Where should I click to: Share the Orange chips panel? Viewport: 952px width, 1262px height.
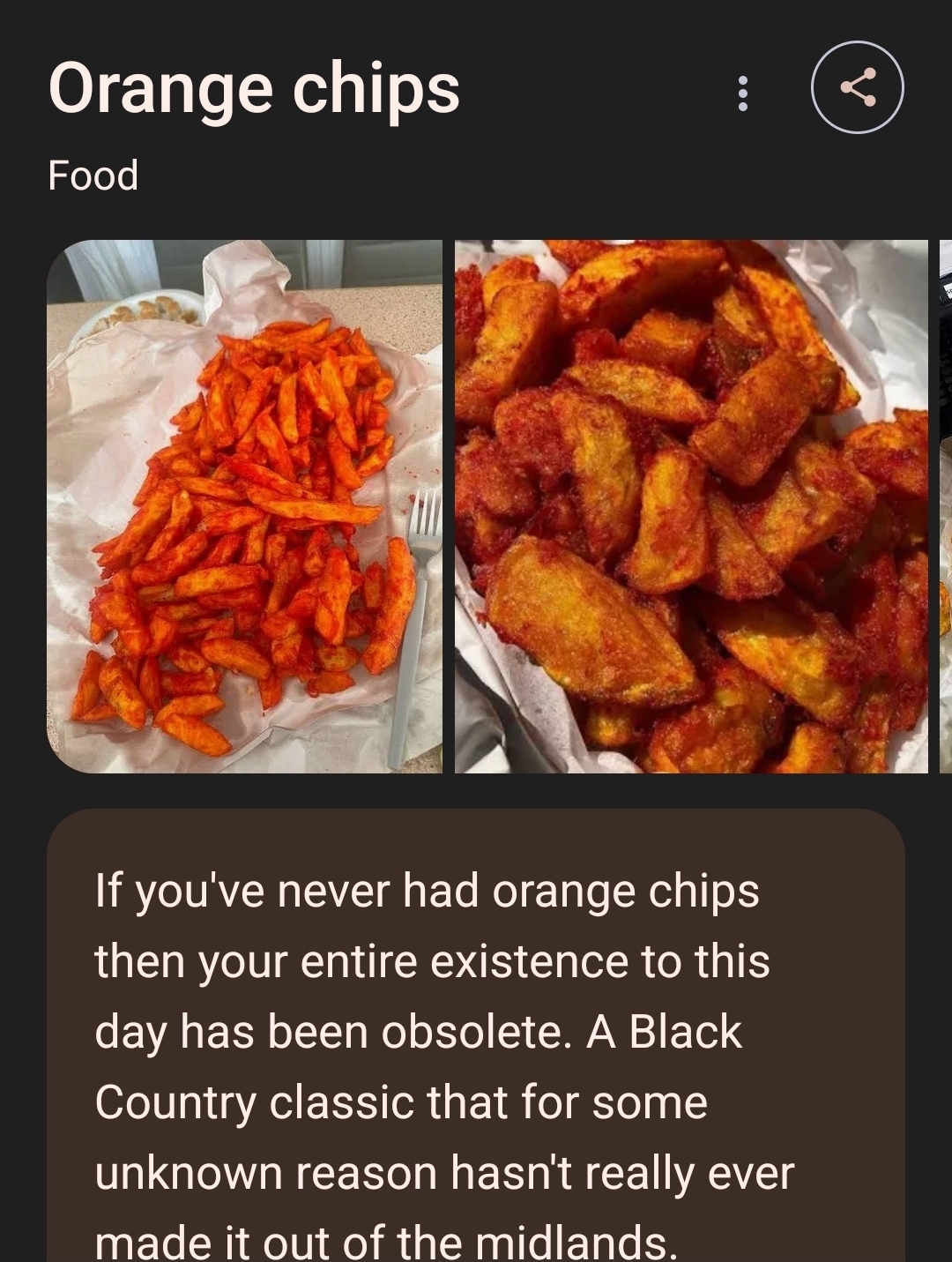coord(857,87)
